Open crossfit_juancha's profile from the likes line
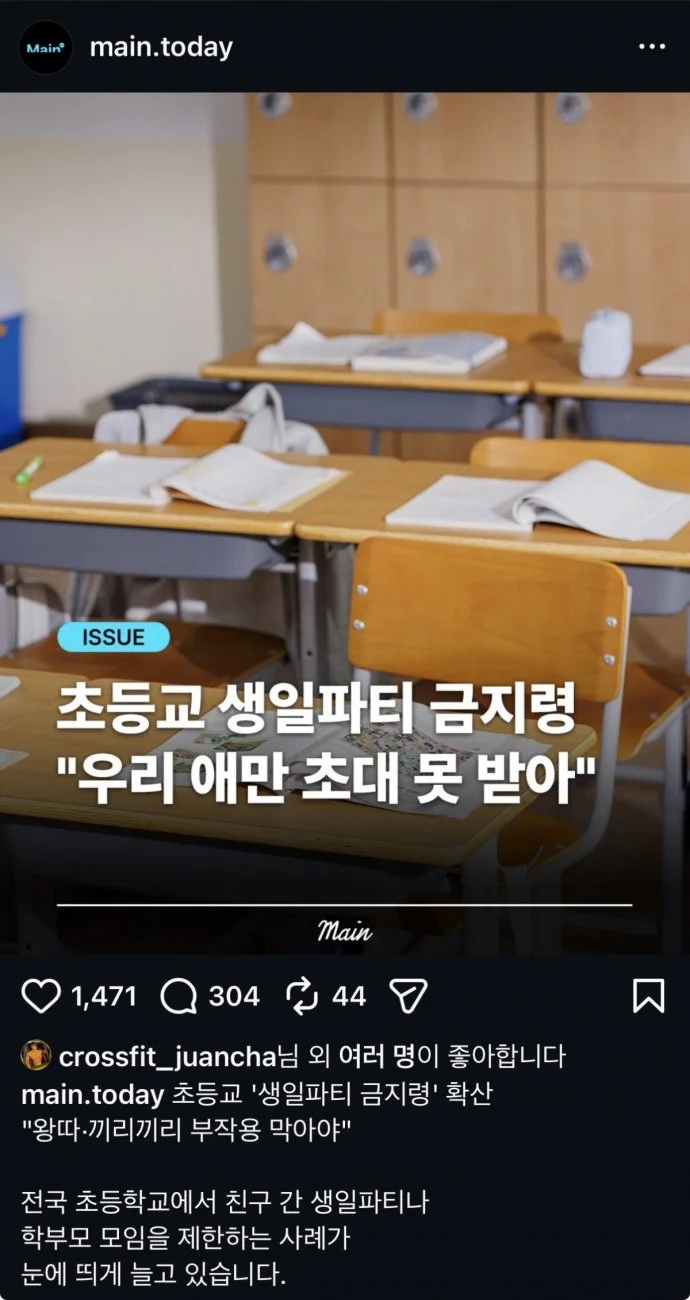The image size is (690, 1300). pyautogui.click(x=167, y=1056)
